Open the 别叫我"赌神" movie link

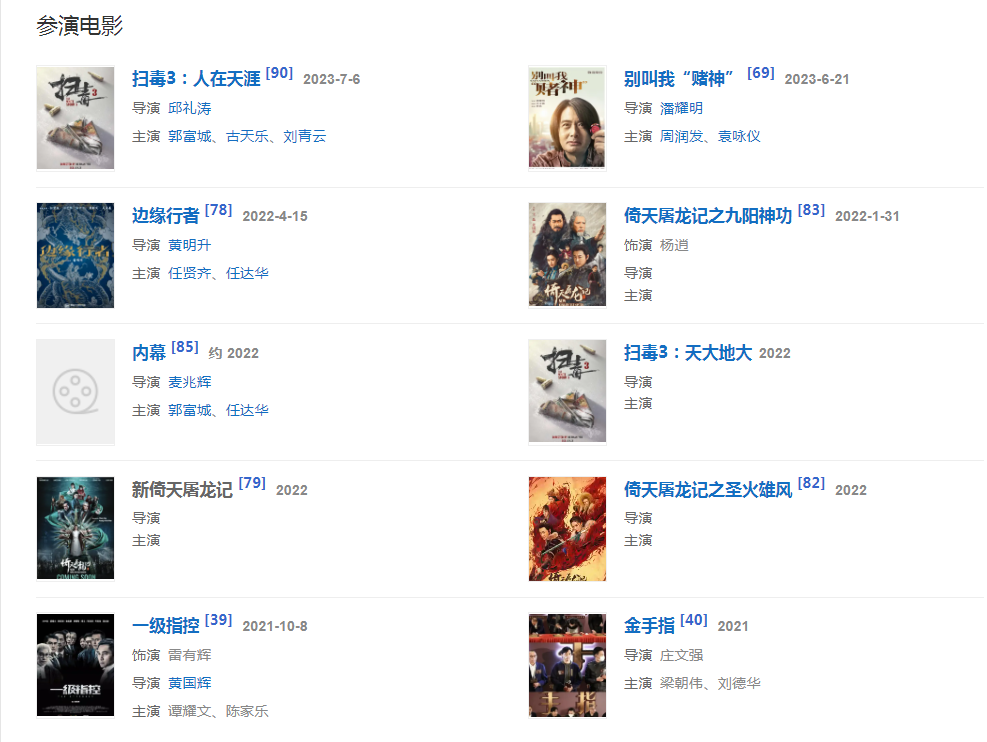[680, 79]
